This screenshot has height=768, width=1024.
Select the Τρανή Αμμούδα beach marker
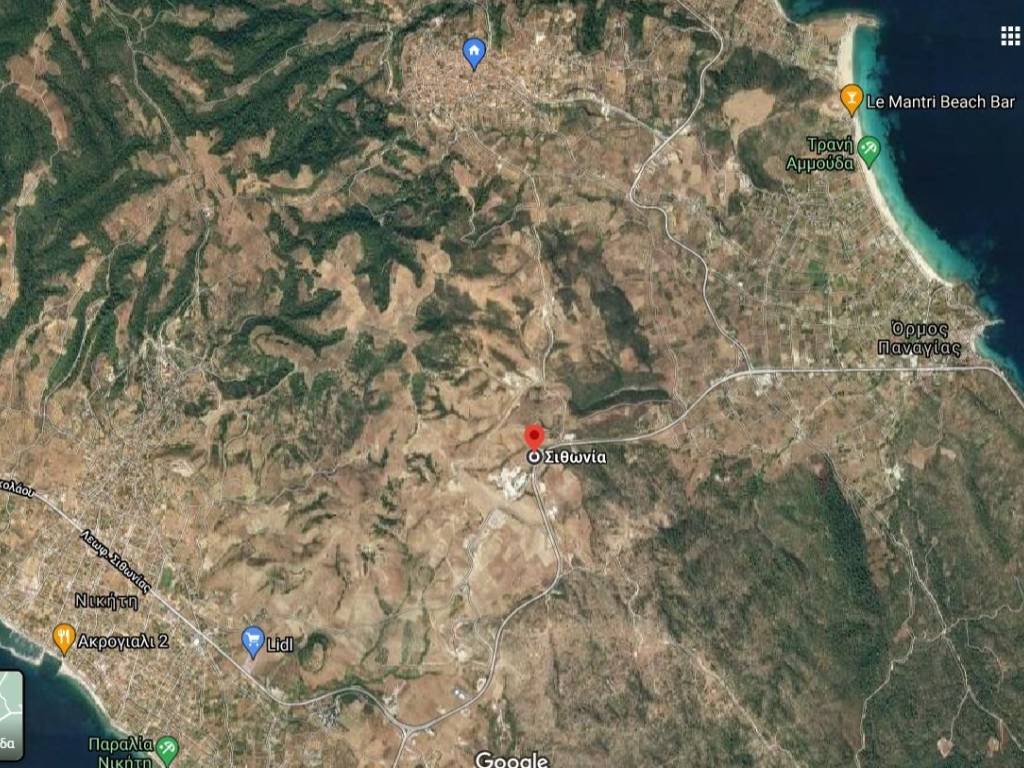[x=869, y=151]
